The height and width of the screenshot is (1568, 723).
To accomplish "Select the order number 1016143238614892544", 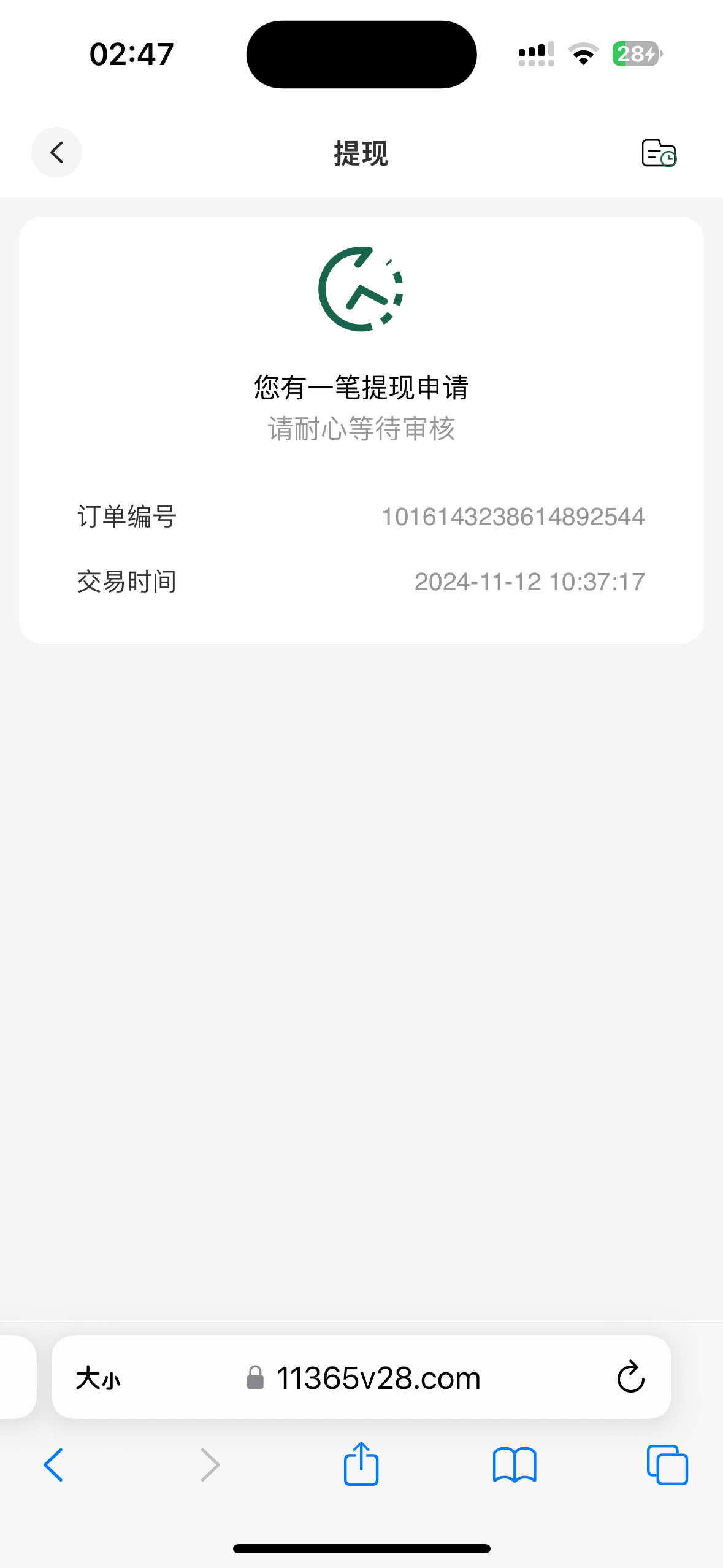I will coord(513,517).
